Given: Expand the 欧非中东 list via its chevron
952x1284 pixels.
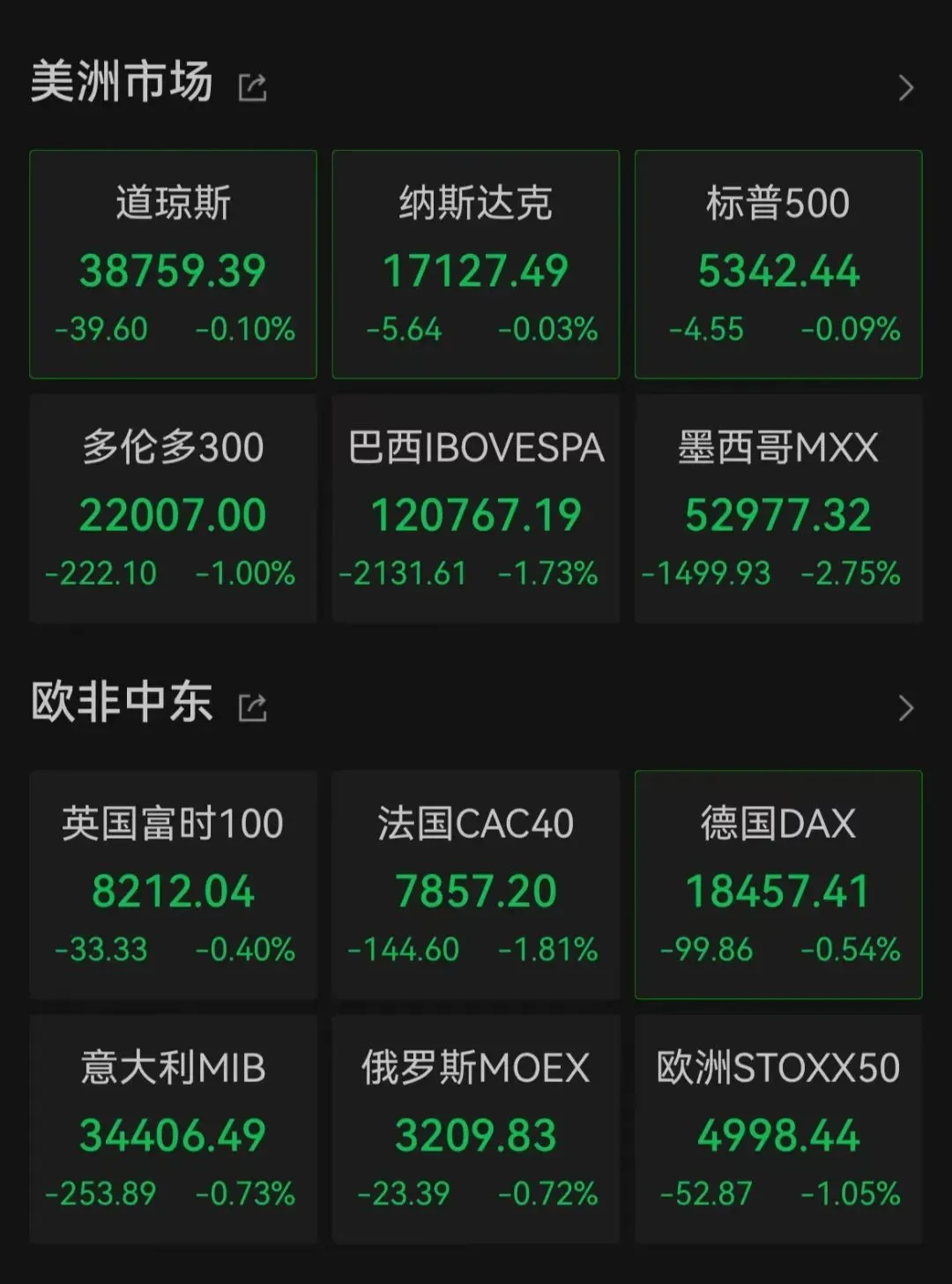Looking at the screenshot, I should click(905, 707).
